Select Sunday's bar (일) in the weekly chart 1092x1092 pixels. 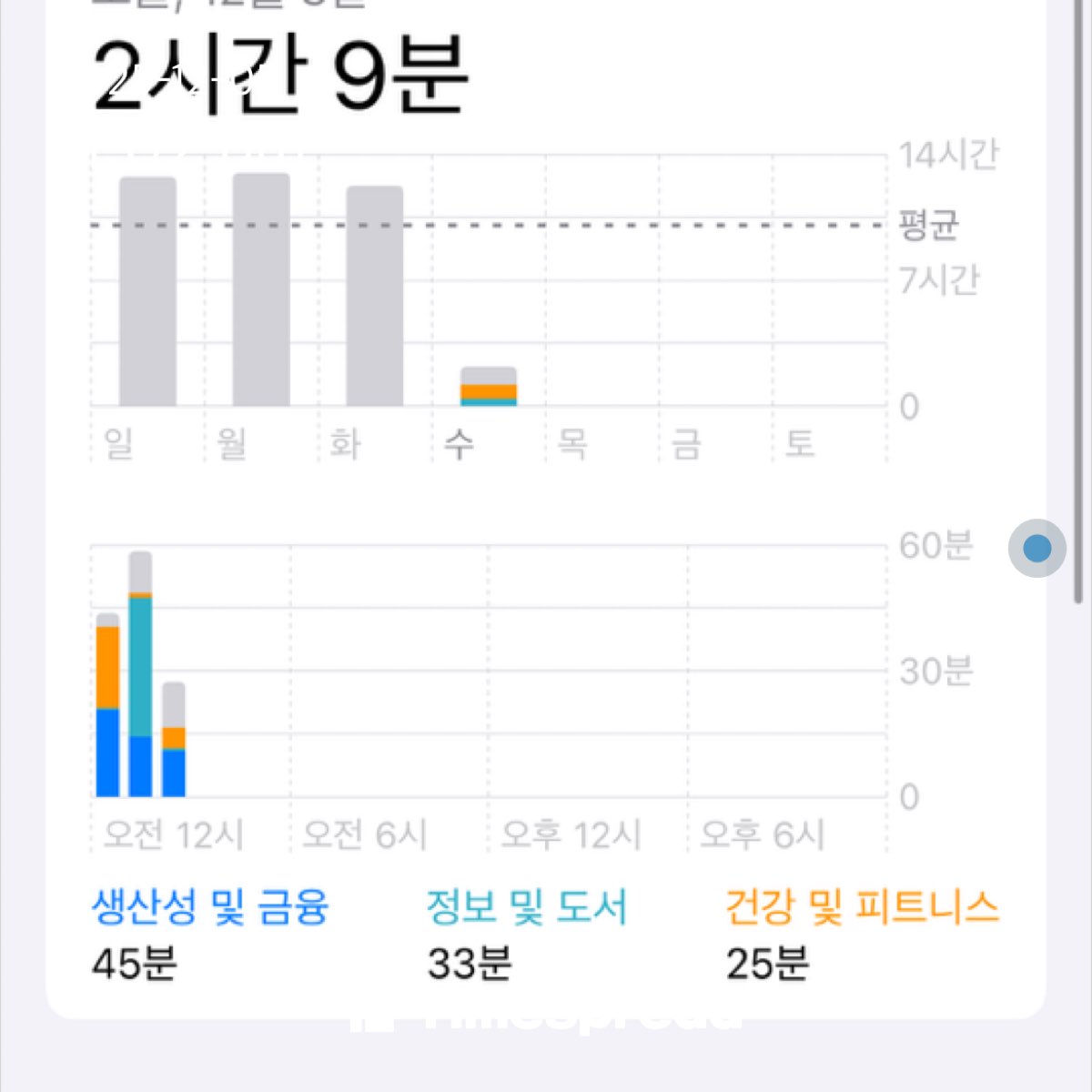147,291
